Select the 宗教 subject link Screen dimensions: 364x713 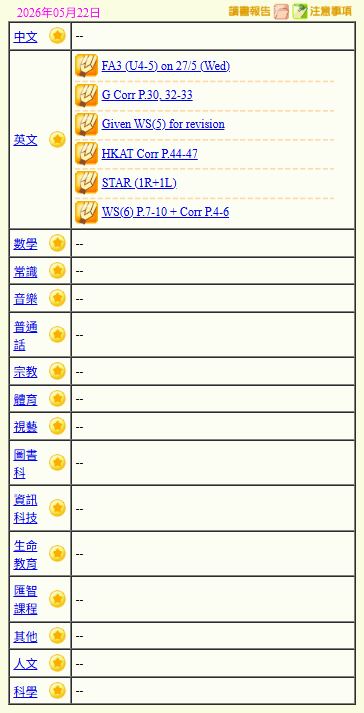(x=25, y=372)
